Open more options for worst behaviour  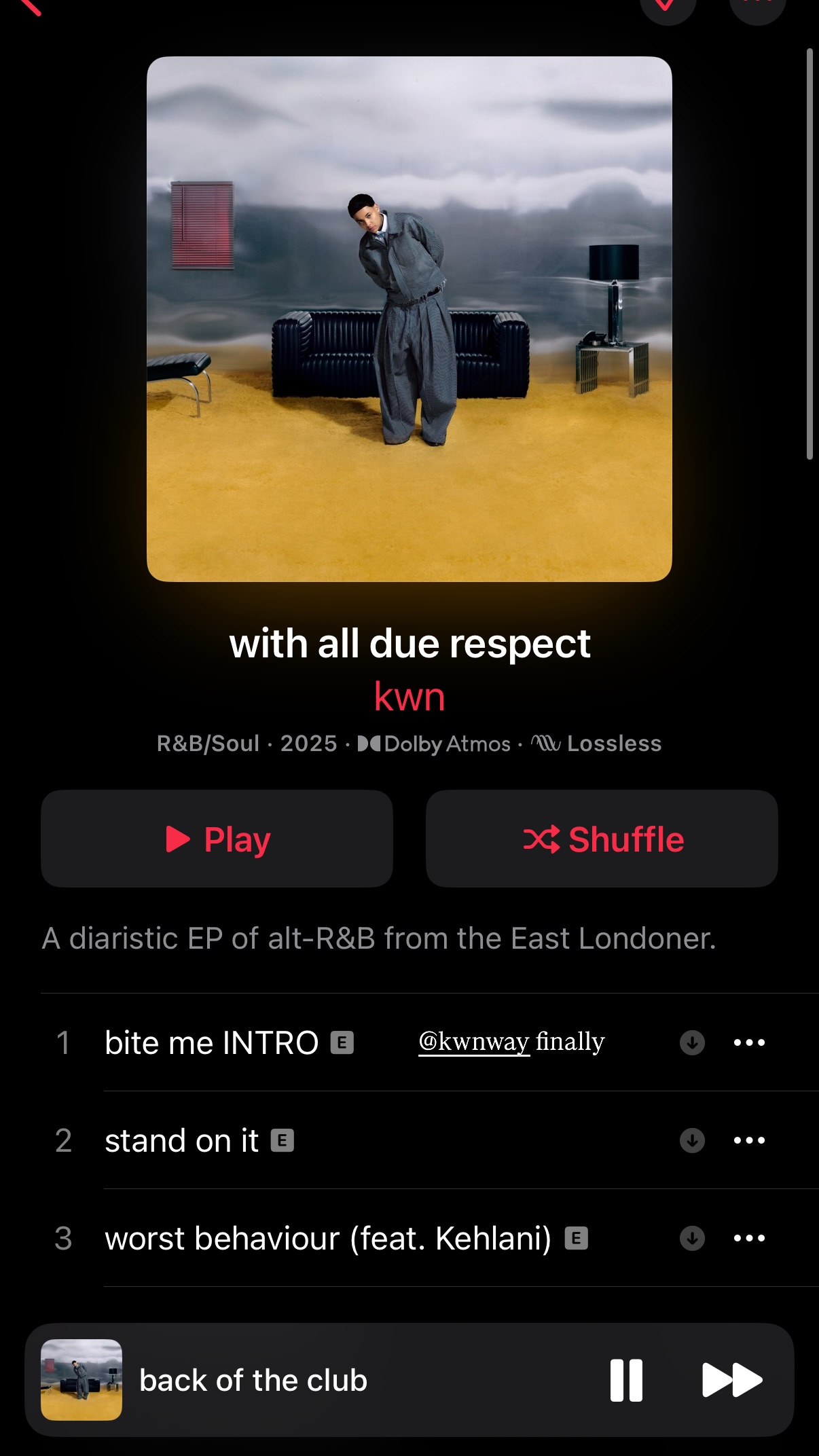point(749,1238)
